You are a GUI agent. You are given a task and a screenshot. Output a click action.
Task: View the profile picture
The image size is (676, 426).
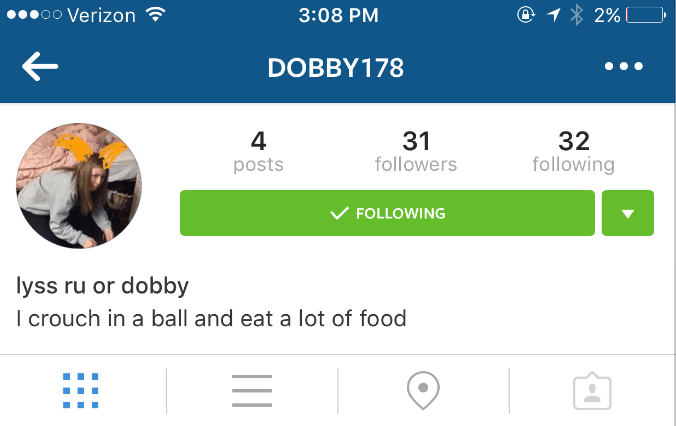pos(79,186)
